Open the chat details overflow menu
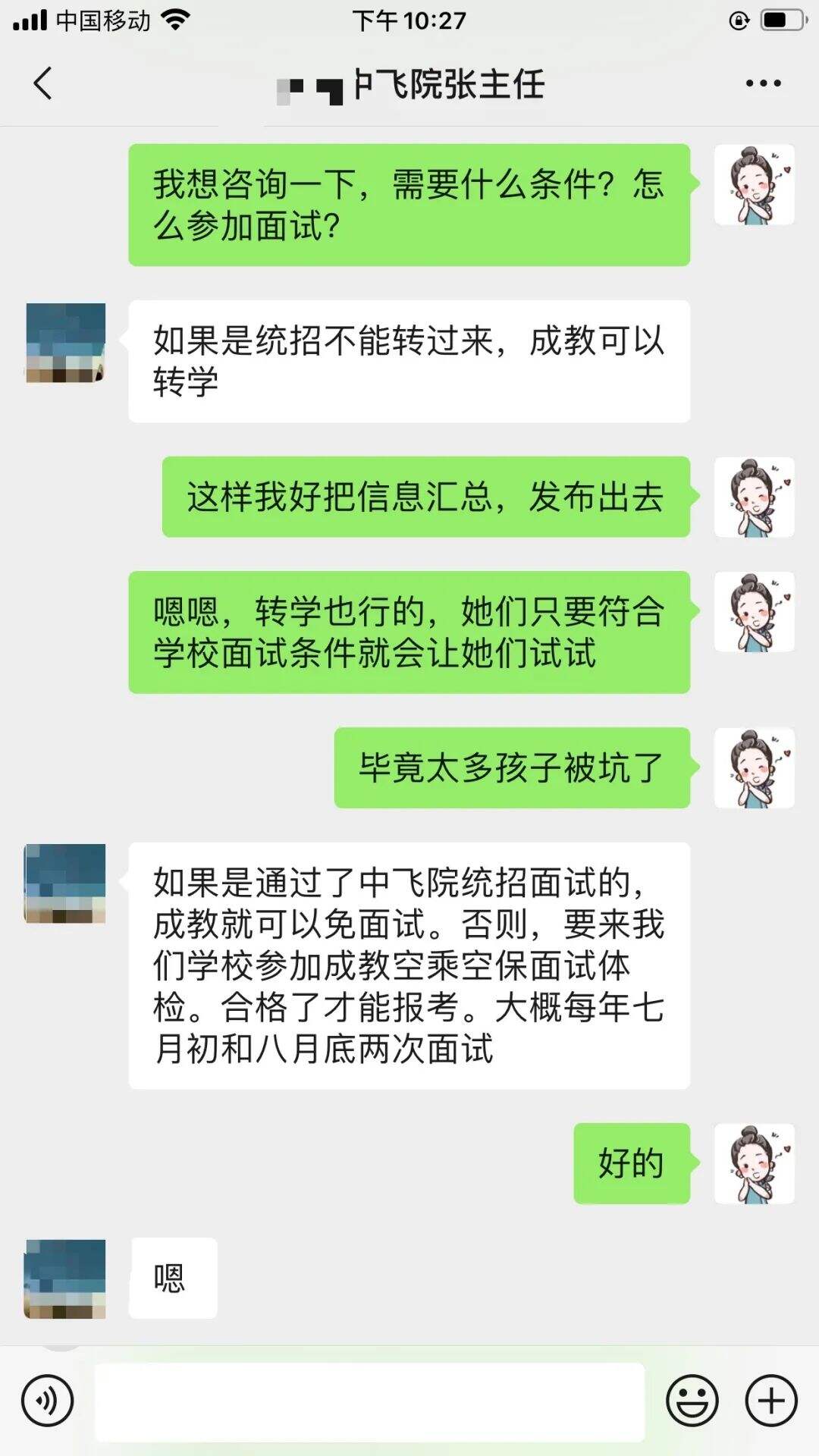This screenshot has width=819, height=1456. 763,83
